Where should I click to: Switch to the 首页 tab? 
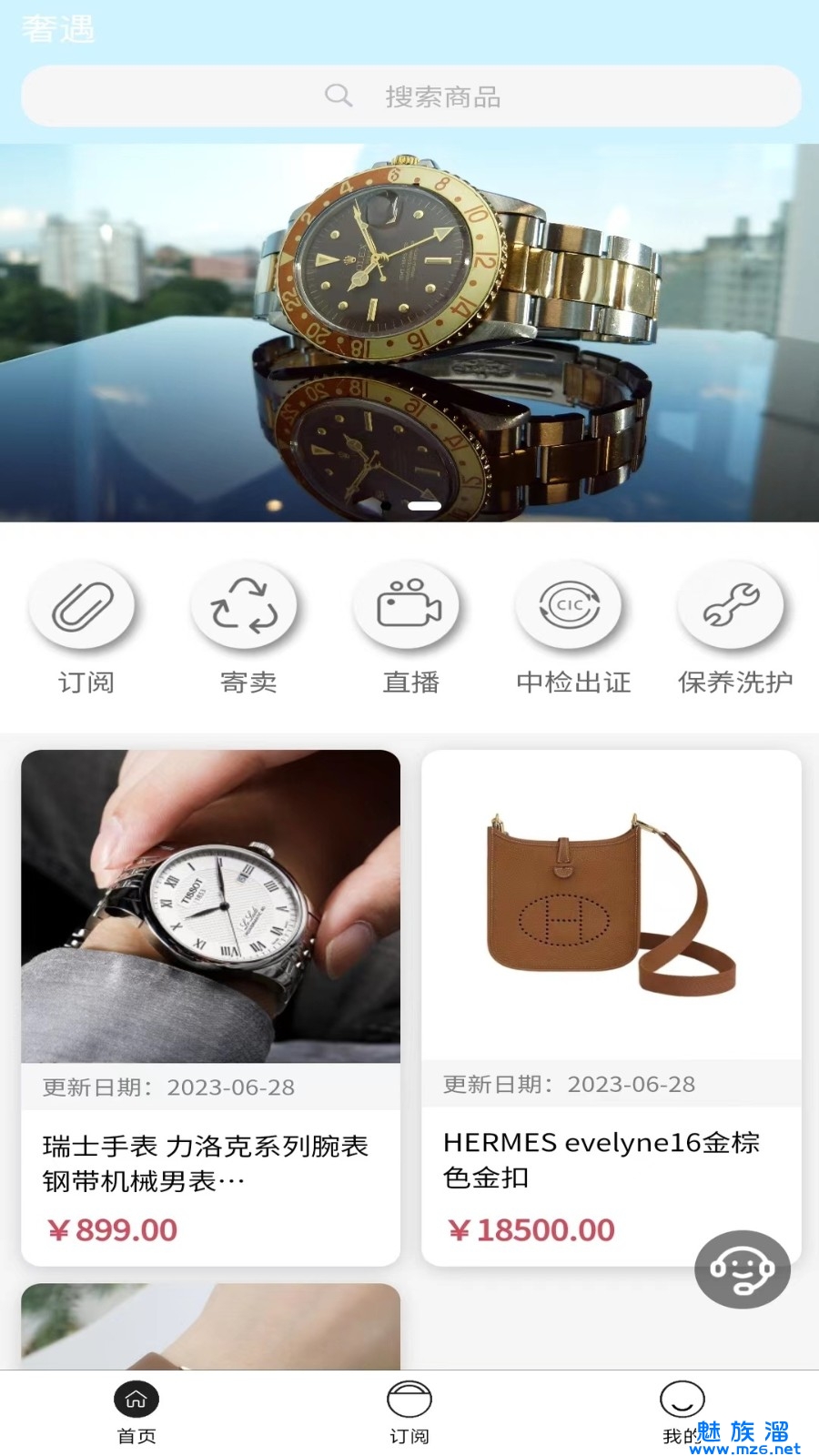(136, 1412)
